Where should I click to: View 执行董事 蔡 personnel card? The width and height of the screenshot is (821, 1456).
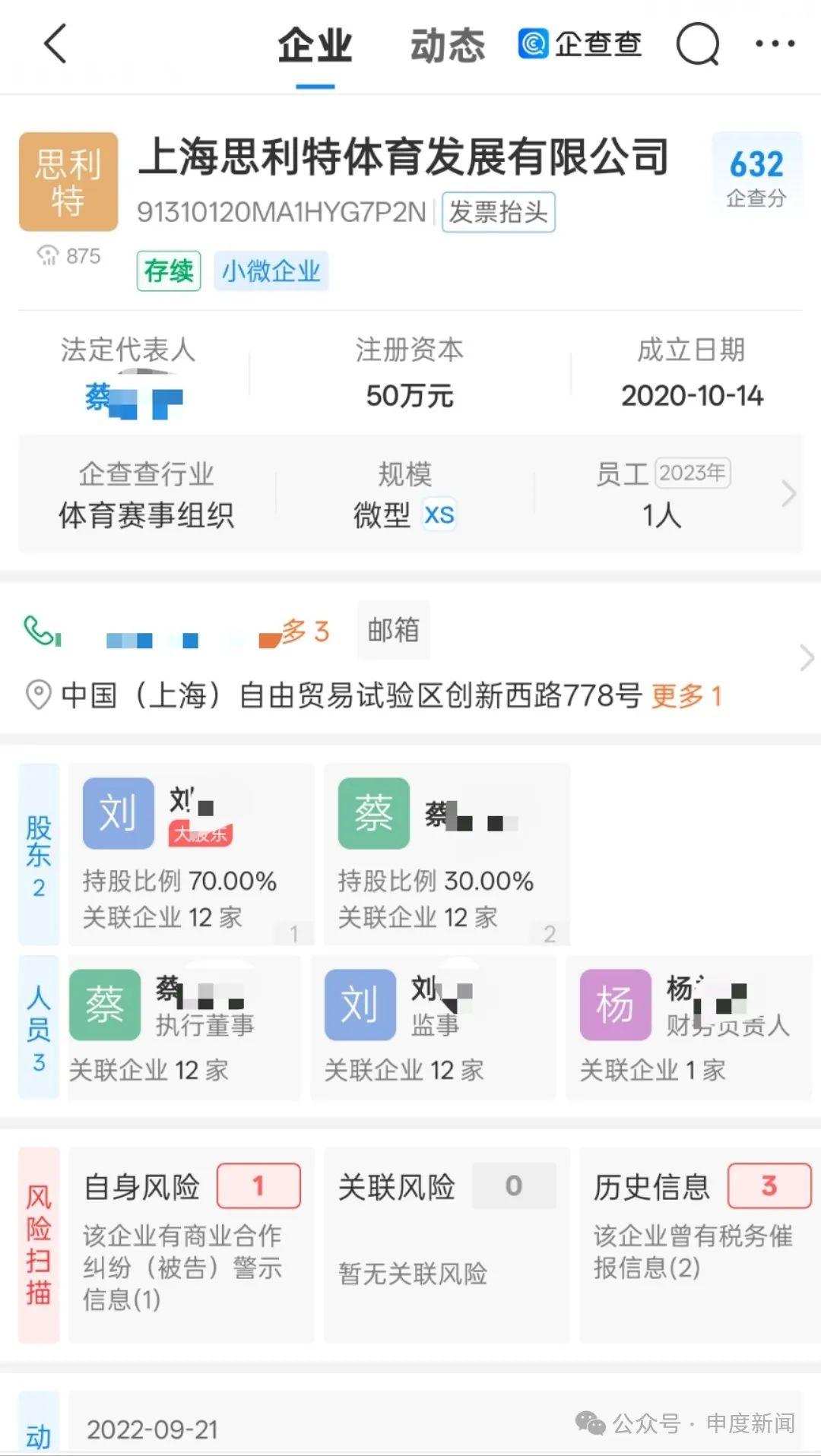pyautogui.click(x=184, y=1027)
